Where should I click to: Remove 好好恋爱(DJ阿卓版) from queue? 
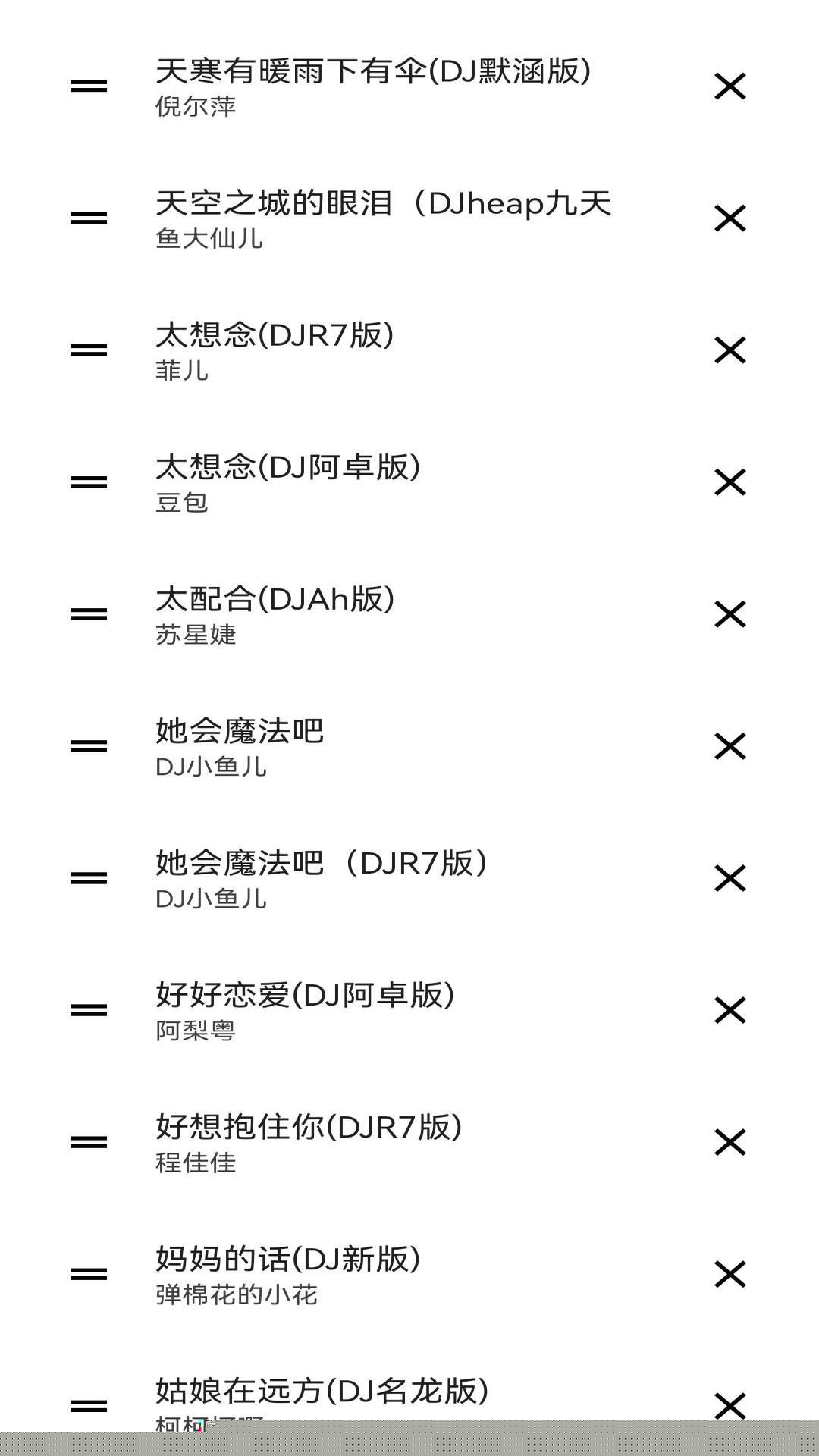730,1010
